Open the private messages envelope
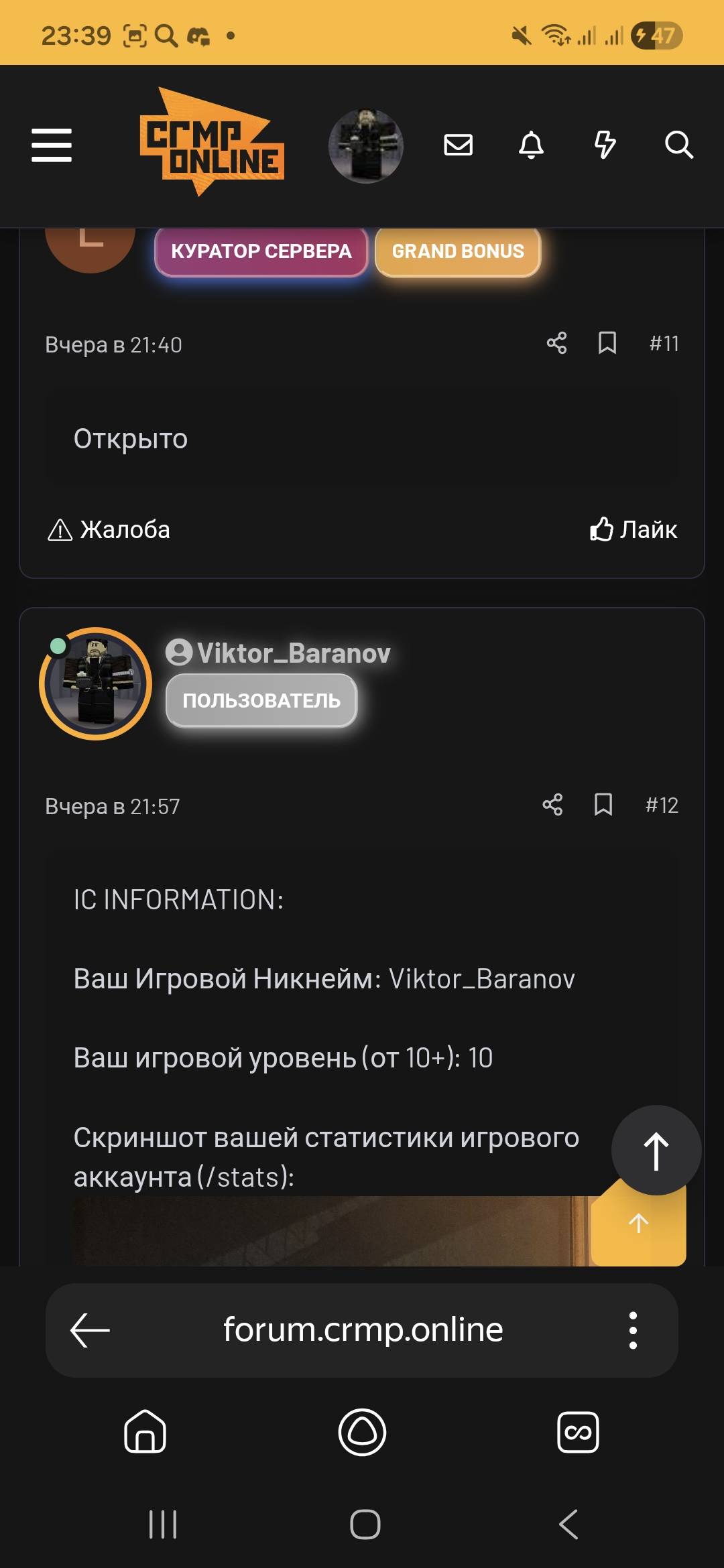The height and width of the screenshot is (1568, 724). point(459,145)
